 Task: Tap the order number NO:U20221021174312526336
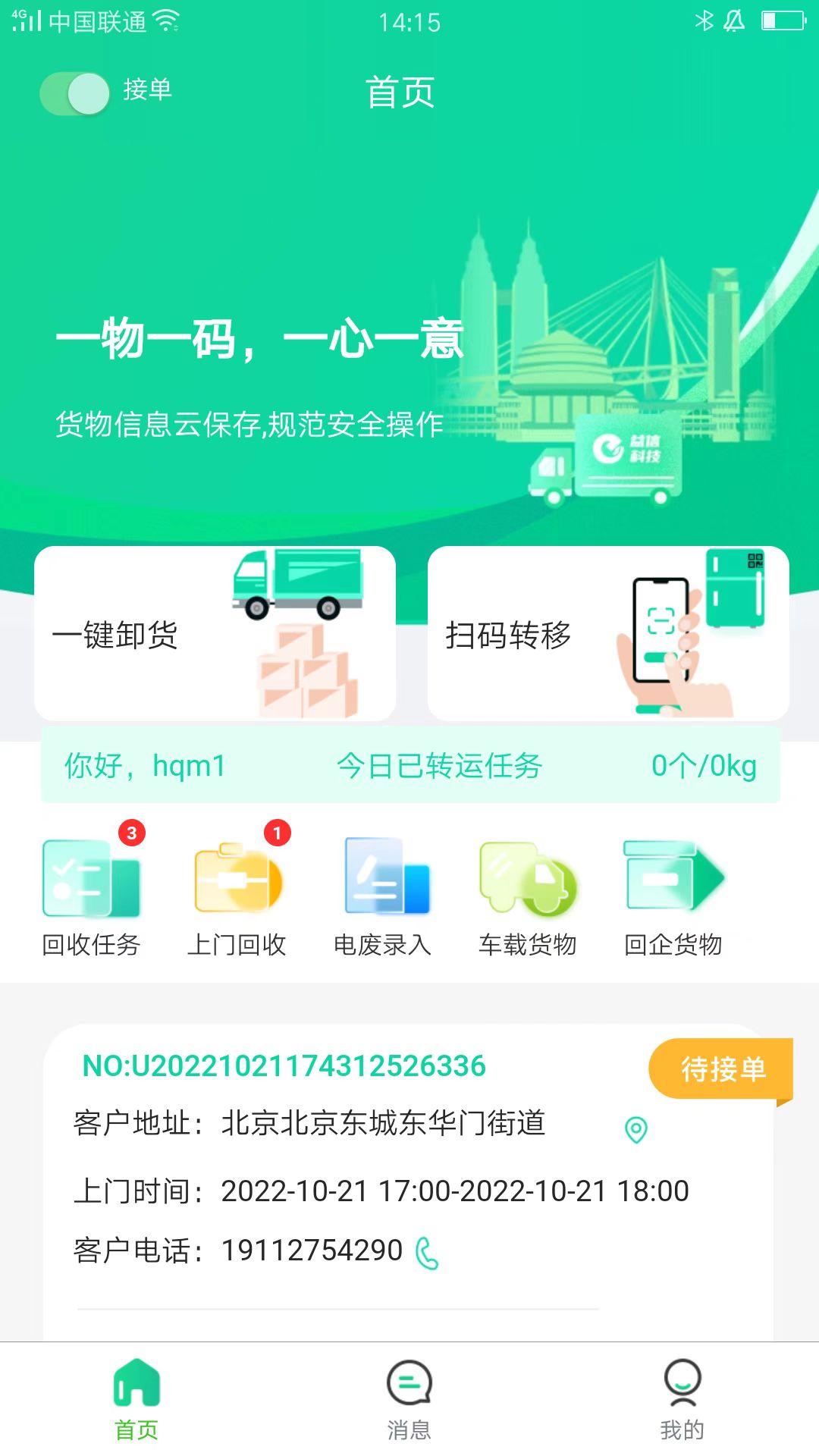(x=284, y=1065)
